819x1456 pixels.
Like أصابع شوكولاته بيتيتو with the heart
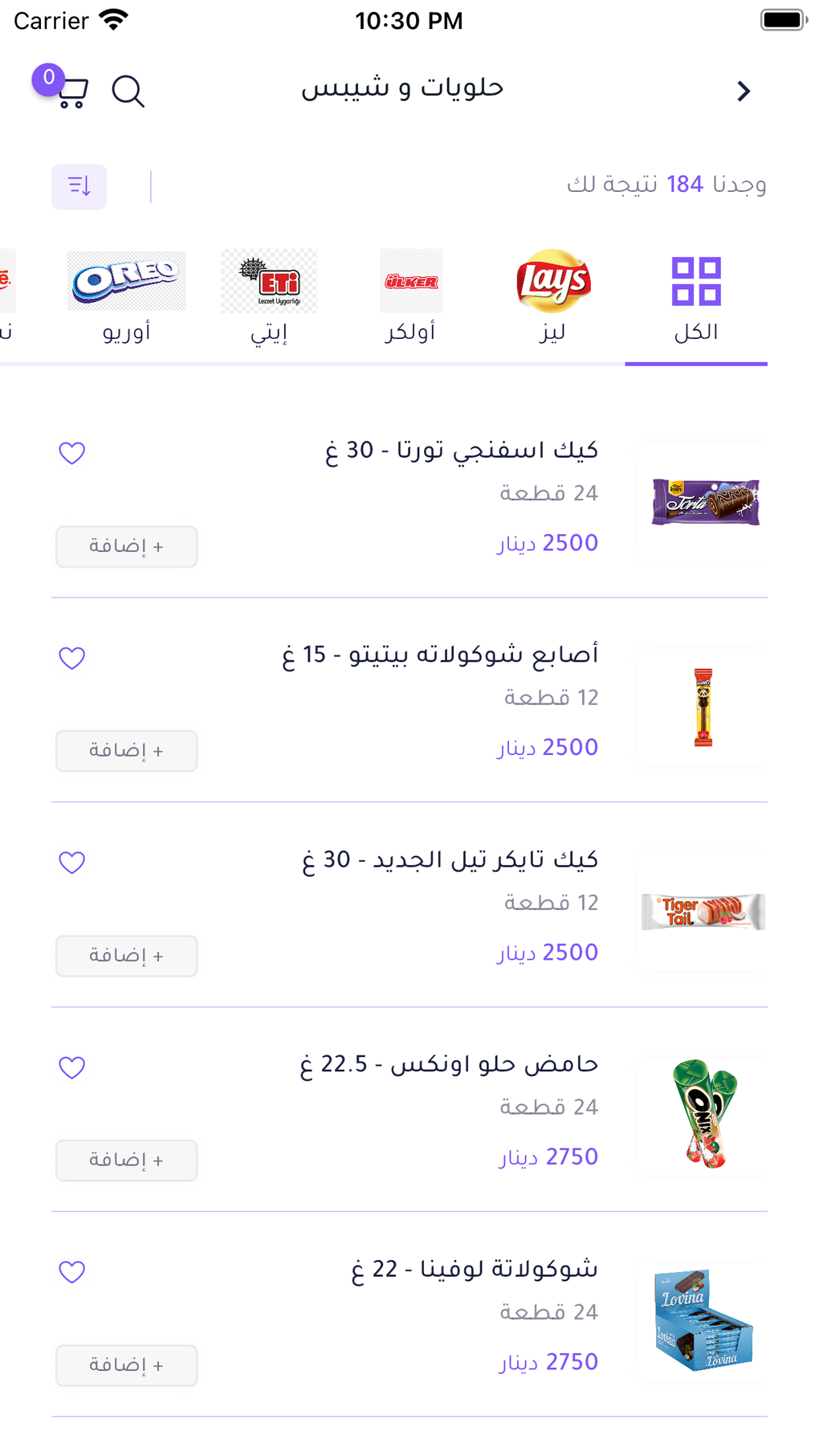point(72,658)
